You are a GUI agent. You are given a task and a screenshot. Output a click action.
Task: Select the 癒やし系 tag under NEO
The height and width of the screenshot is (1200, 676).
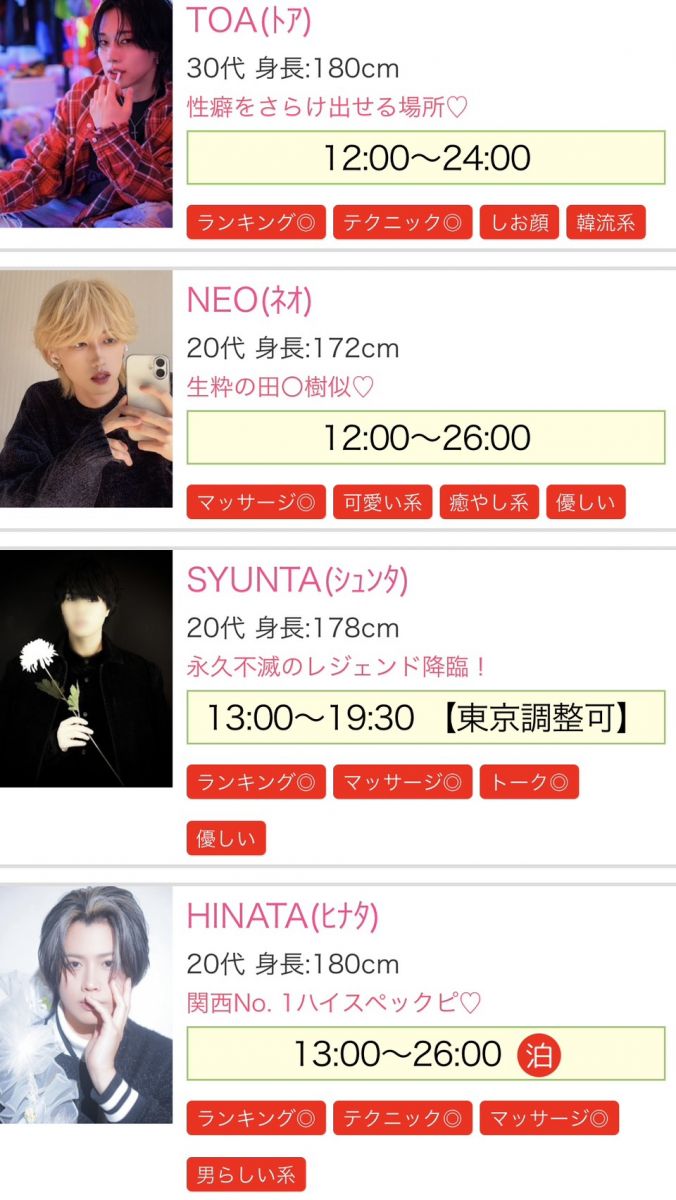pyautogui.click(x=489, y=502)
